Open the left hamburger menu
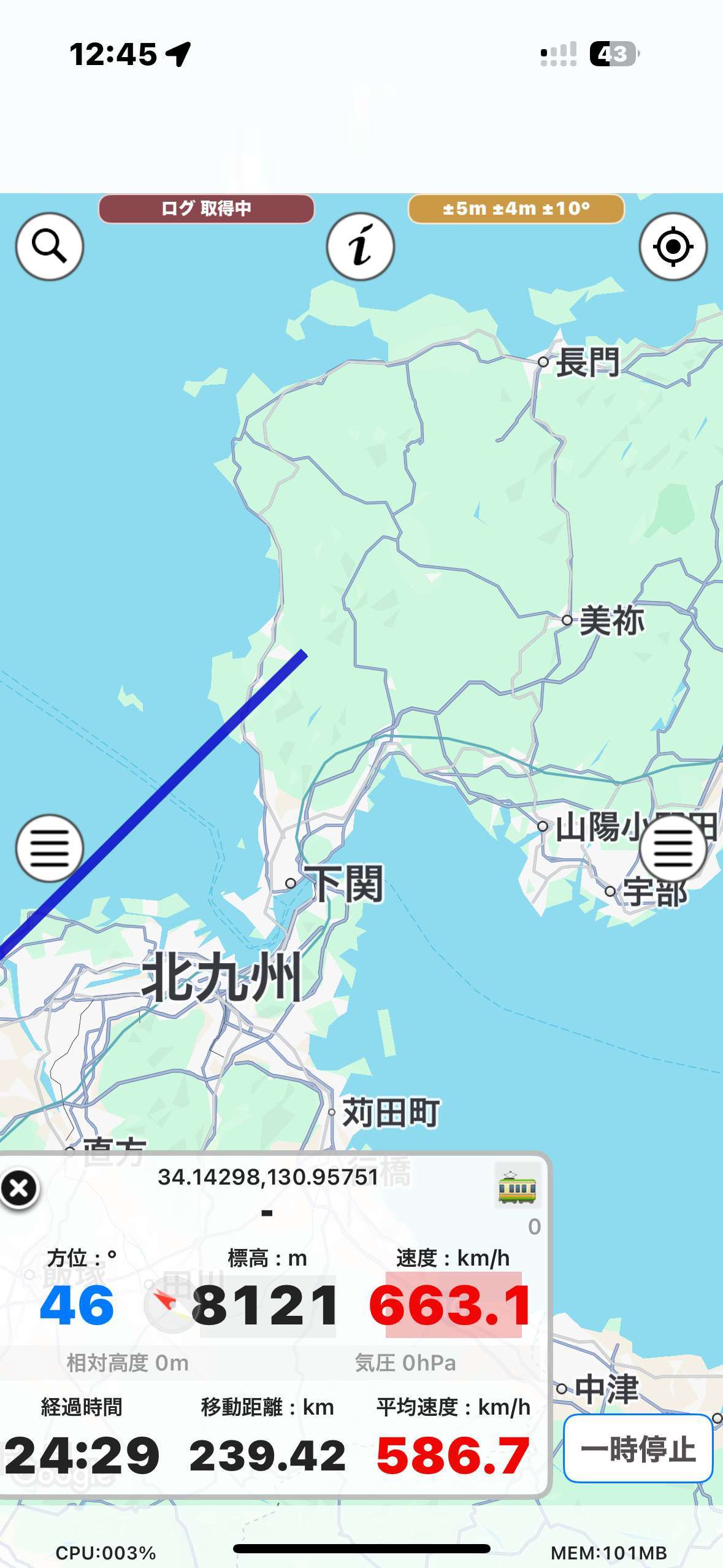The height and width of the screenshot is (1568, 723). coord(49,848)
